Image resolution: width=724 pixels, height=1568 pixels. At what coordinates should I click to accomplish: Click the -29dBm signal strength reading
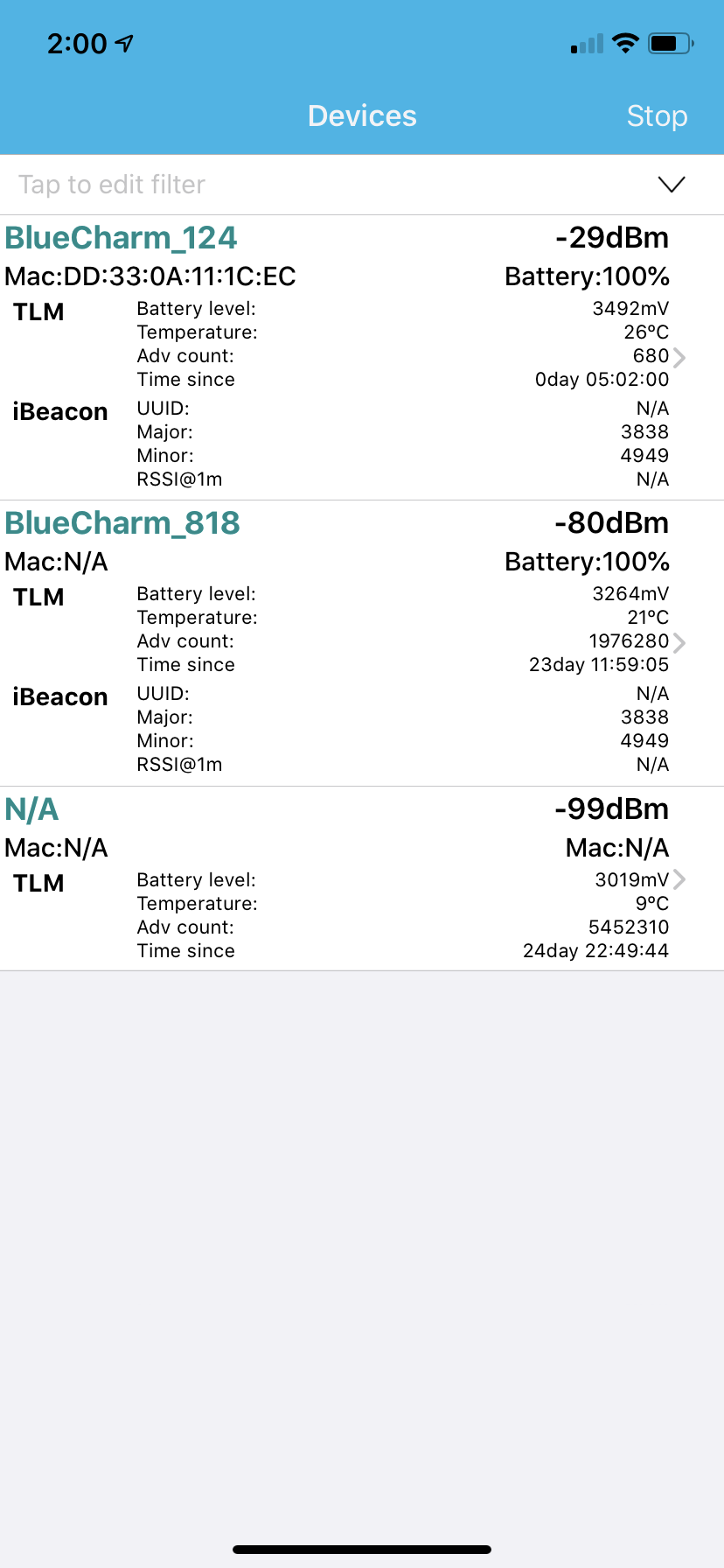click(x=612, y=237)
